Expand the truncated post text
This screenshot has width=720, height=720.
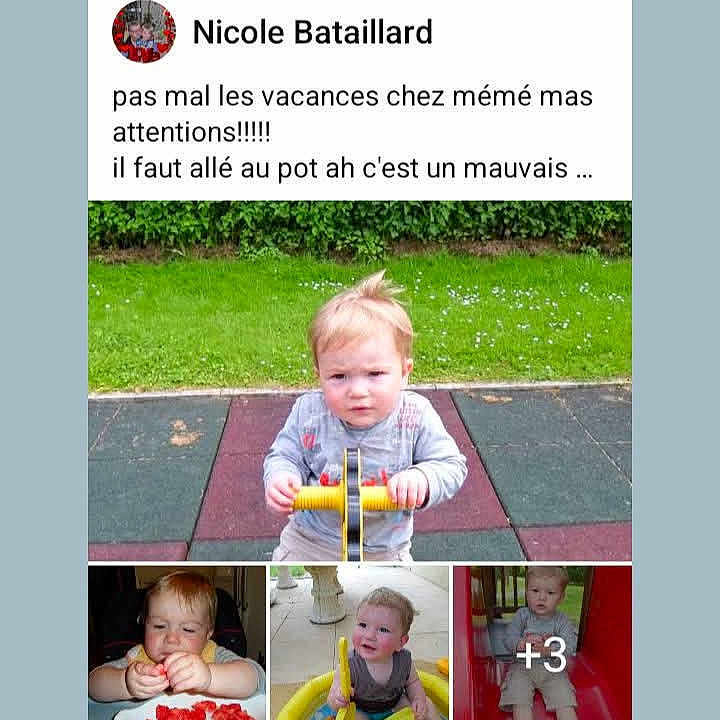[585, 168]
